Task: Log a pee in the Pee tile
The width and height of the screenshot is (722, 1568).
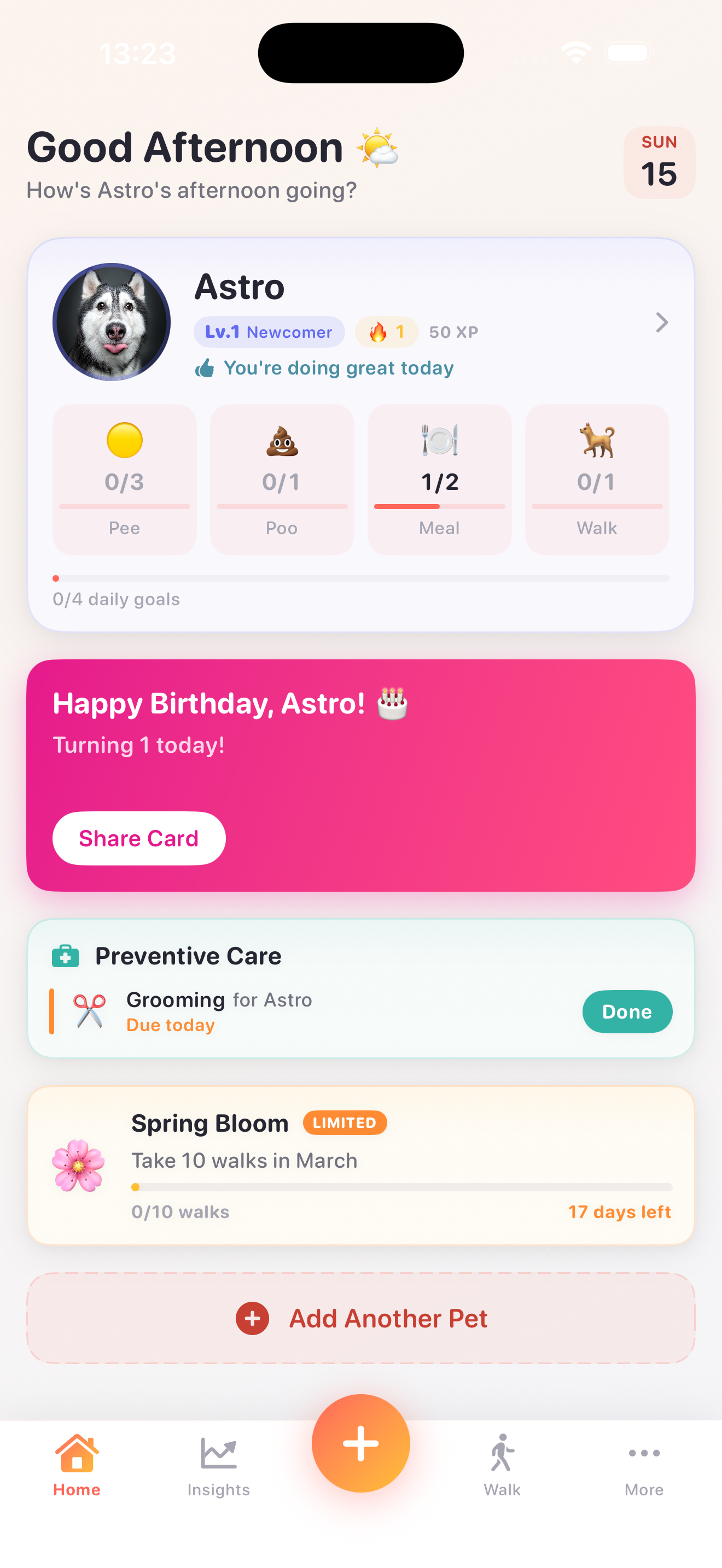Action: (124, 479)
